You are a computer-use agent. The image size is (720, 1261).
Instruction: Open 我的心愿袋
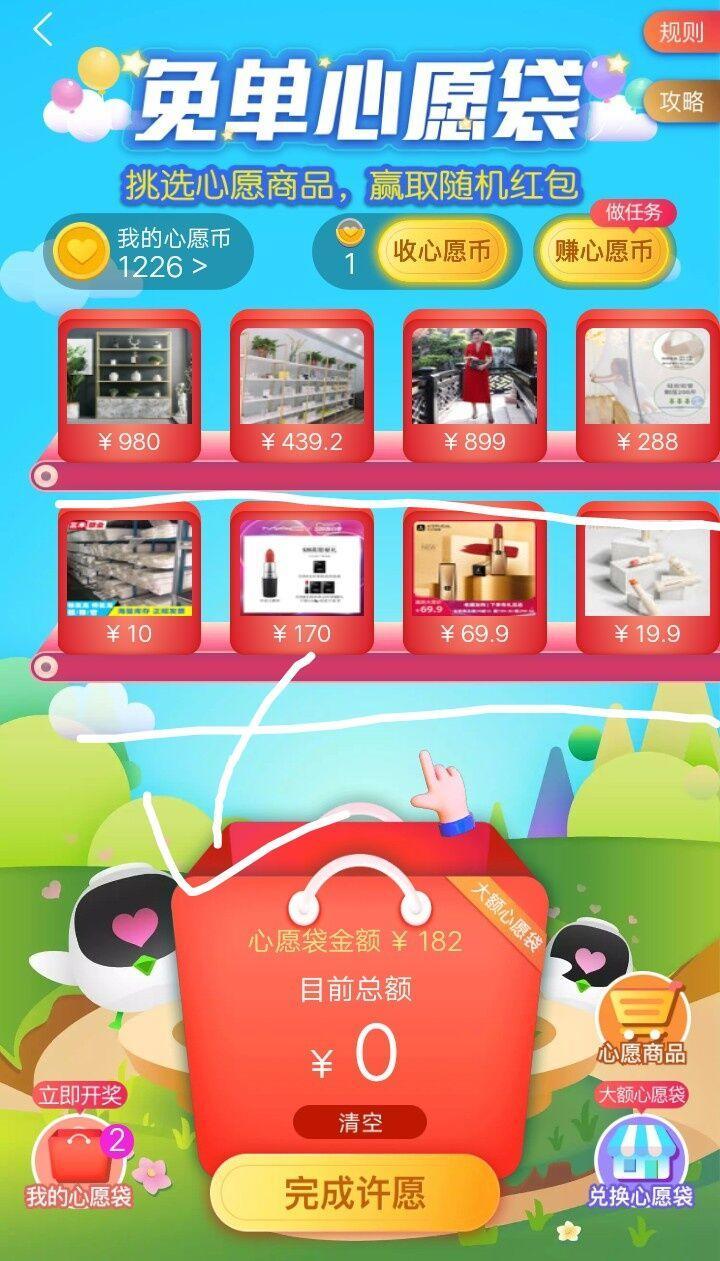pos(79,1160)
